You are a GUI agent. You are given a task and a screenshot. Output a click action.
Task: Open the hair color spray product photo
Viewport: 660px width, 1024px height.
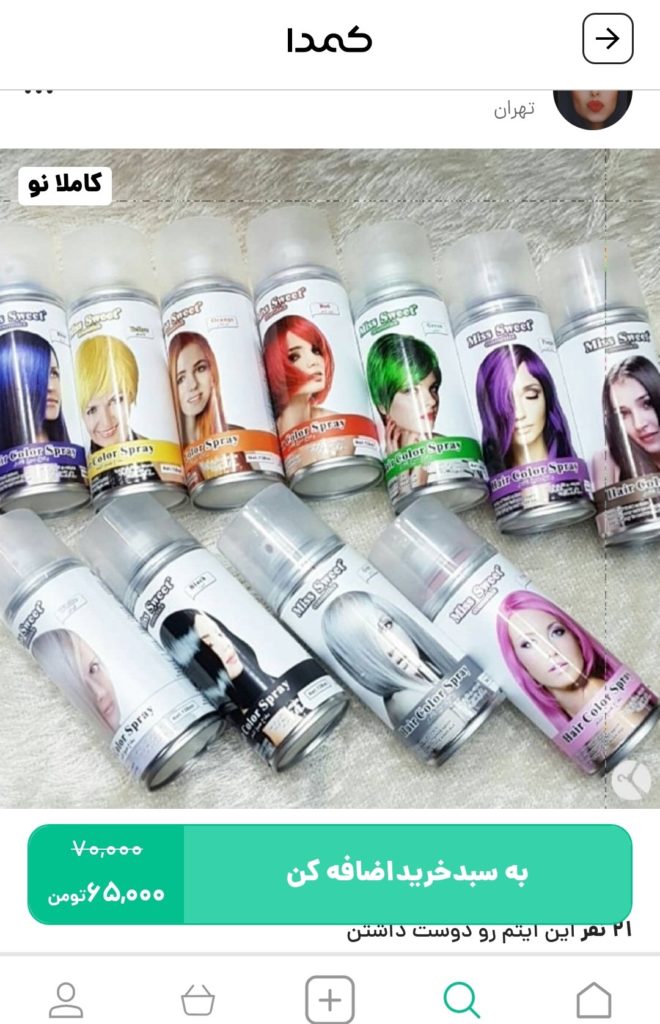tap(330, 478)
